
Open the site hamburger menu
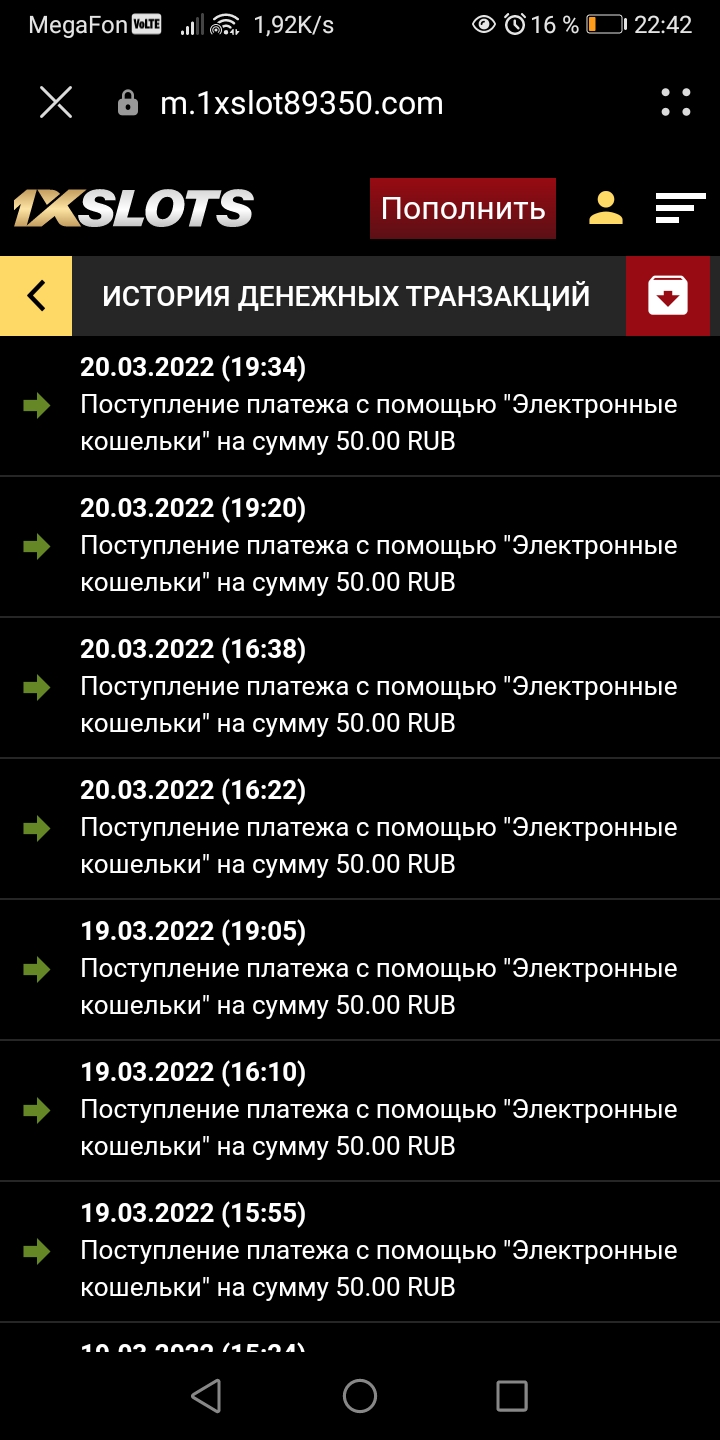click(x=680, y=208)
